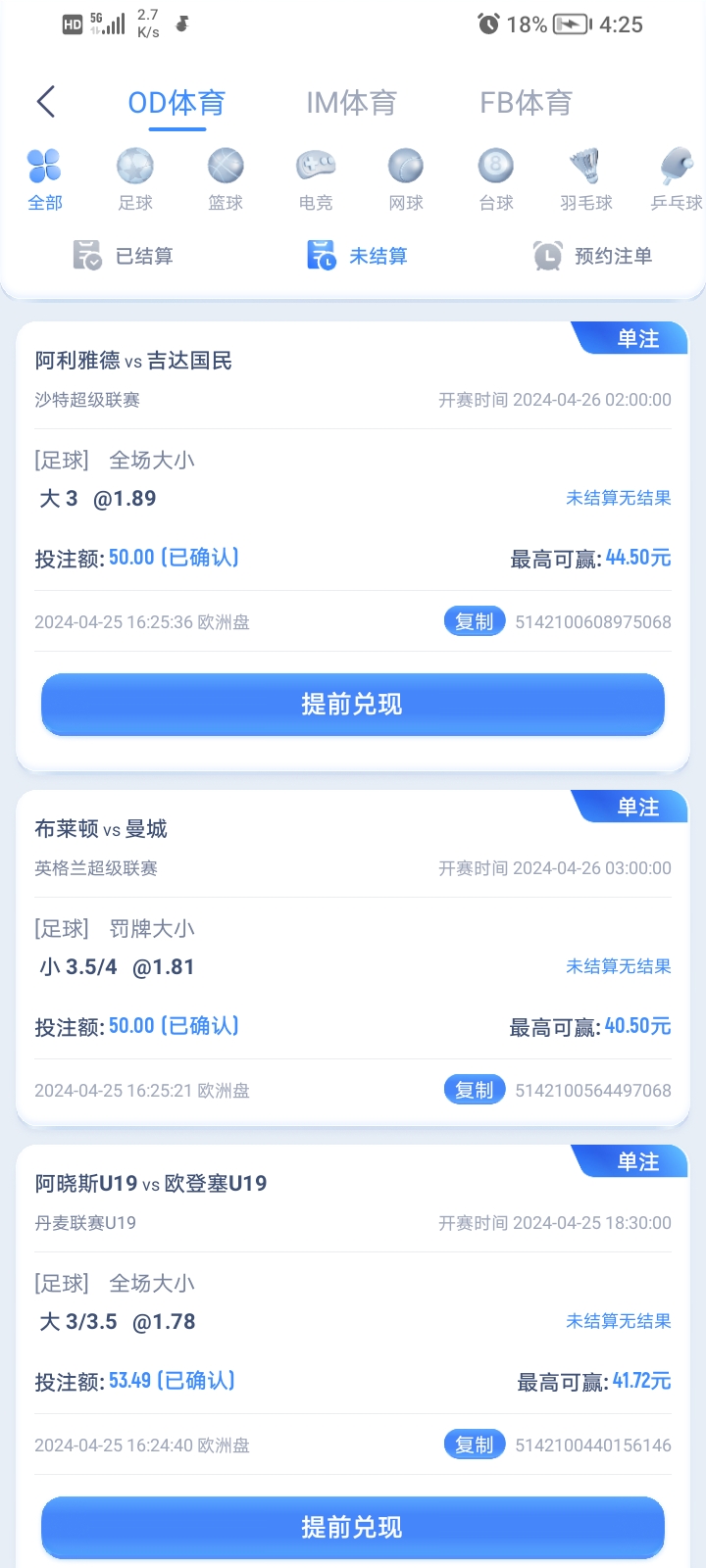Copy order number of 阿晓斯U19 vs 欧登塞U19 bet
Screen dimensions: 706x1568
pos(475,1445)
